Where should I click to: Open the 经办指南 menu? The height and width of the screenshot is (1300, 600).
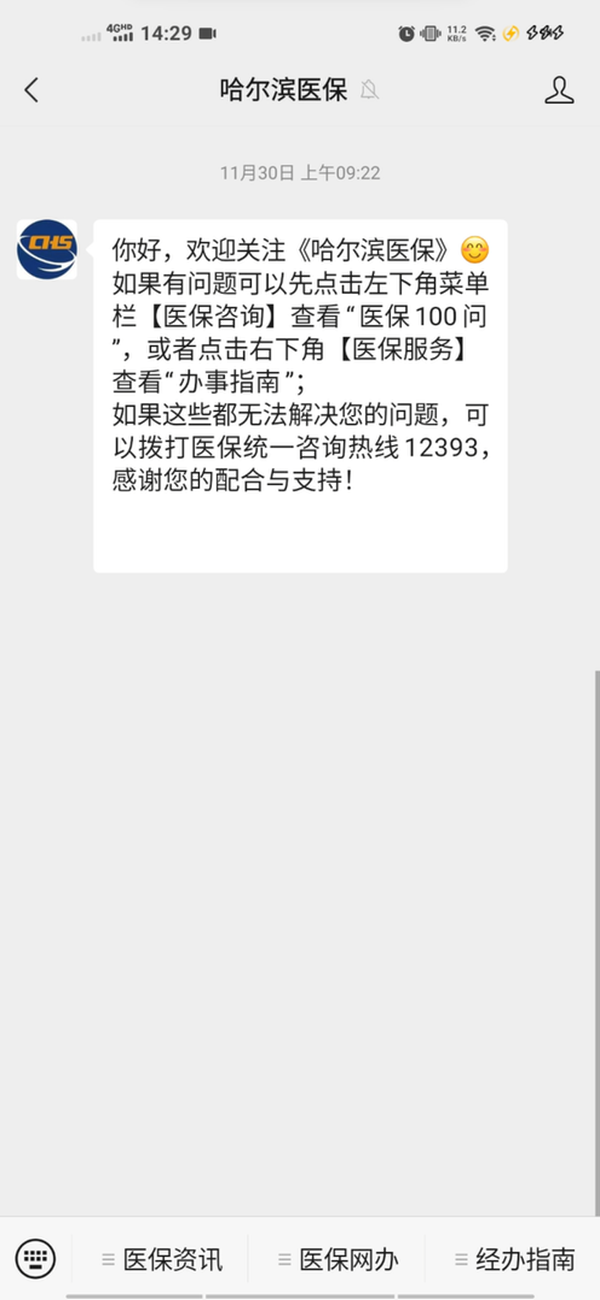514,1259
